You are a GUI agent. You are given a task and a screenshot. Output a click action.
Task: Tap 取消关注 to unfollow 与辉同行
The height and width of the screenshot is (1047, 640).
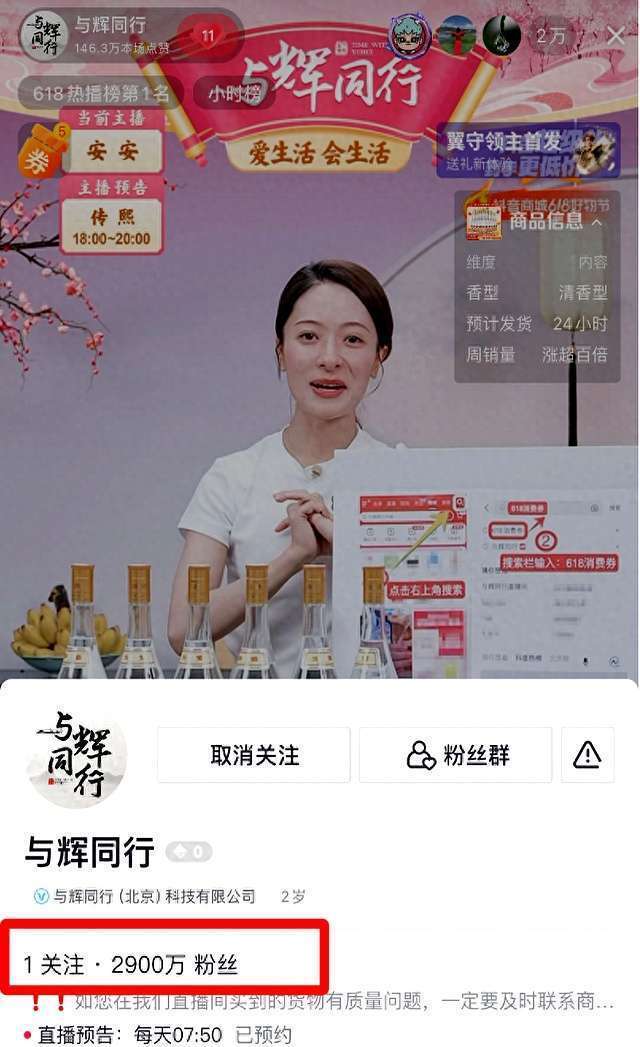pyautogui.click(x=254, y=755)
